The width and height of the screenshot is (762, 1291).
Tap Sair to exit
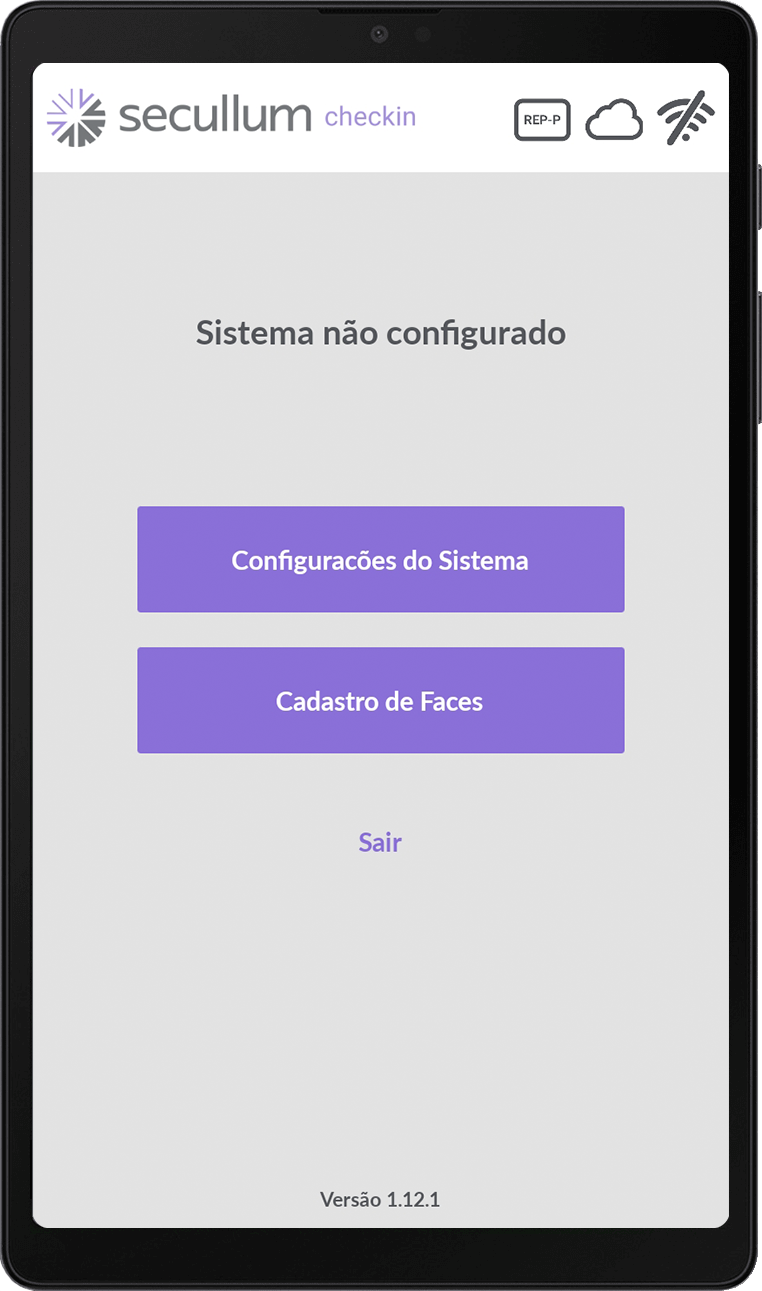pyautogui.click(x=380, y=842)
